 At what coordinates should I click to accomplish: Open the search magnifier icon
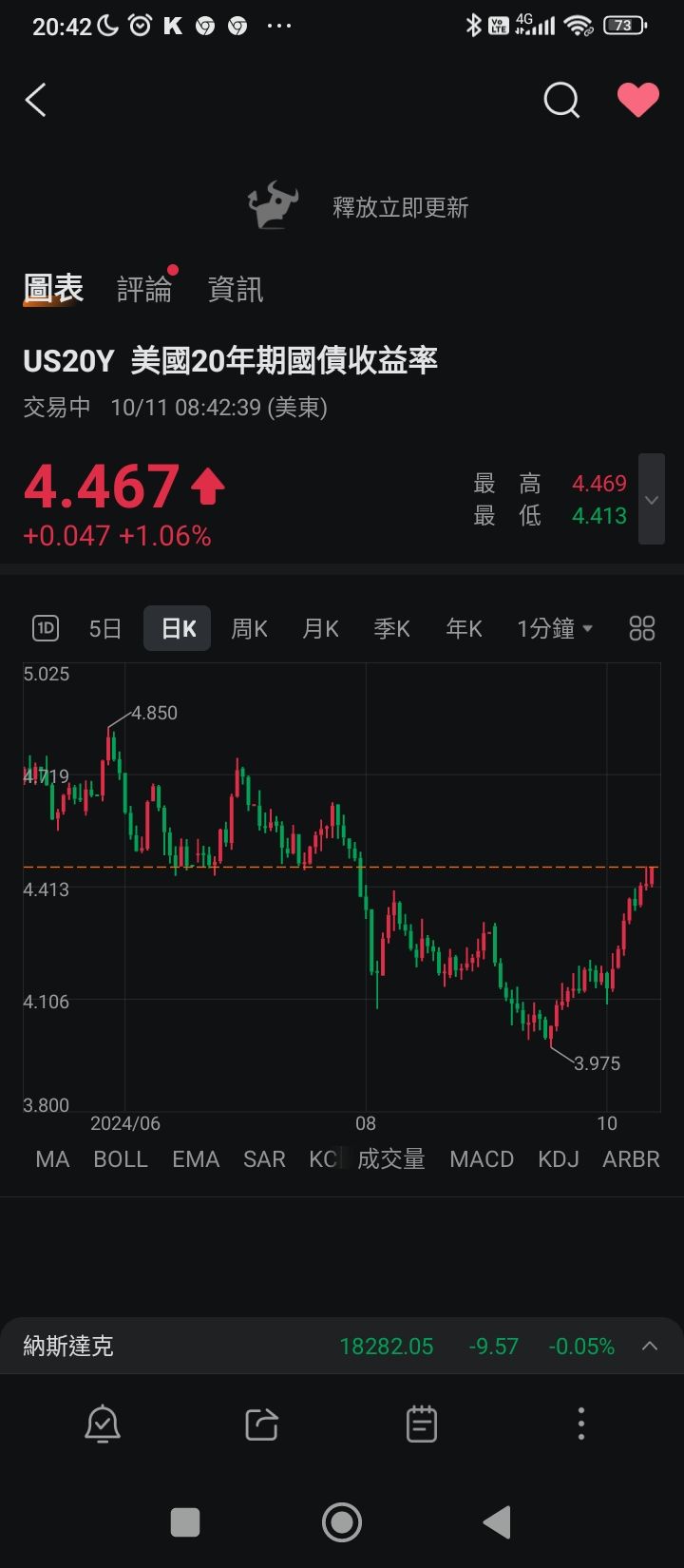[x=560, y=100]
